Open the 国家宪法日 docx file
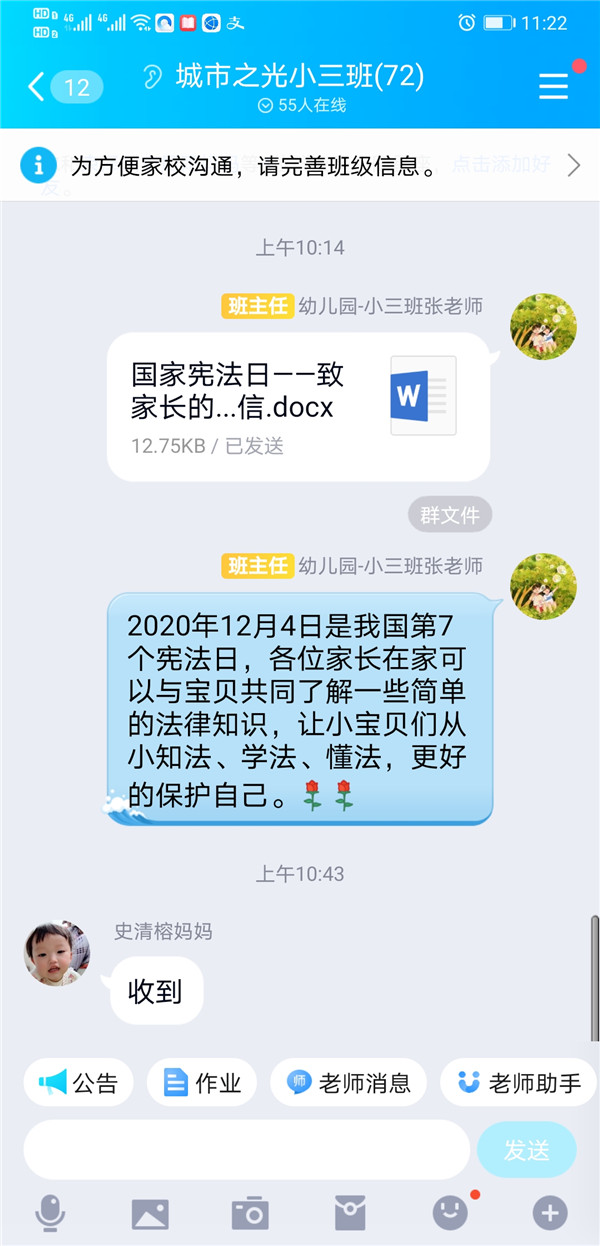 tap(298, 406)
